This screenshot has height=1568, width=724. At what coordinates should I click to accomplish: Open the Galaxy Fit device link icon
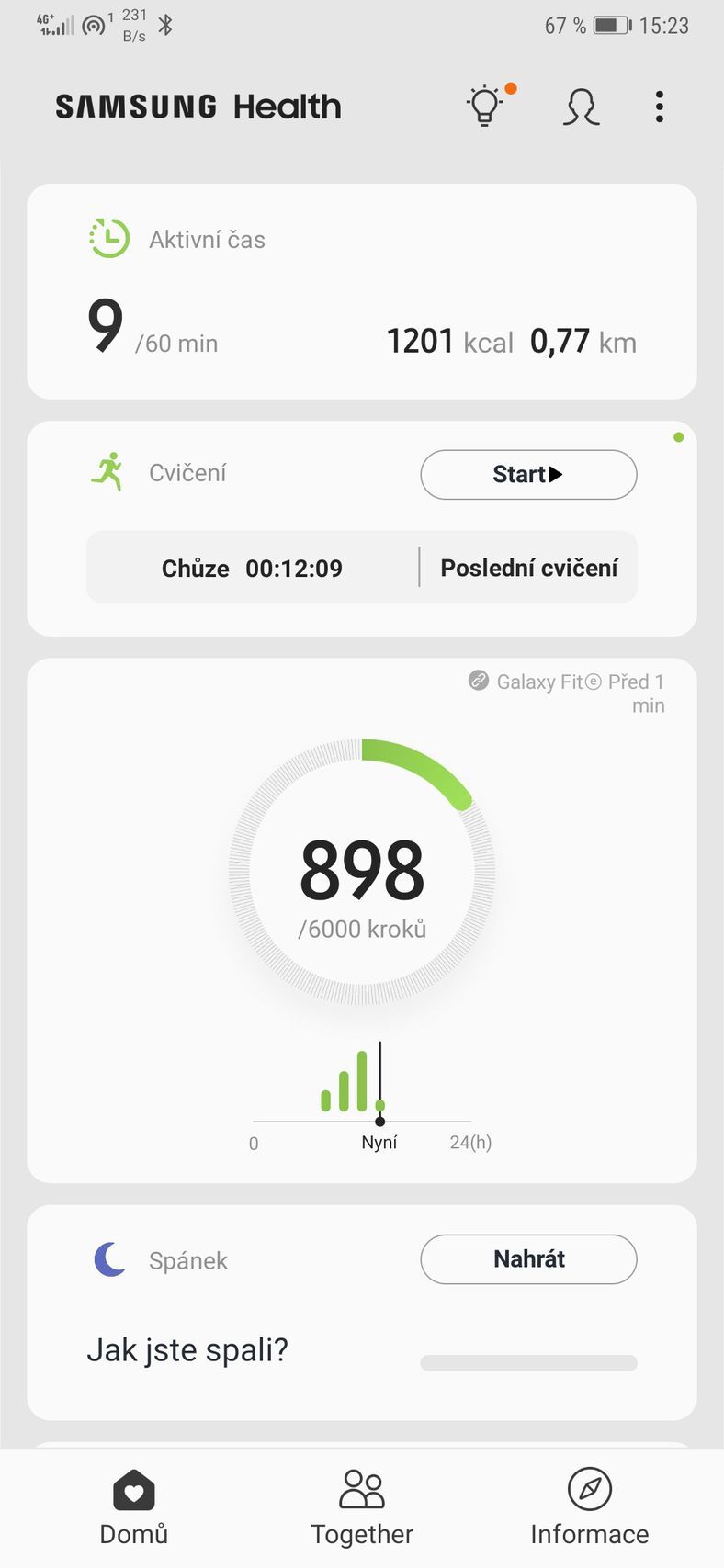[477, 681]
